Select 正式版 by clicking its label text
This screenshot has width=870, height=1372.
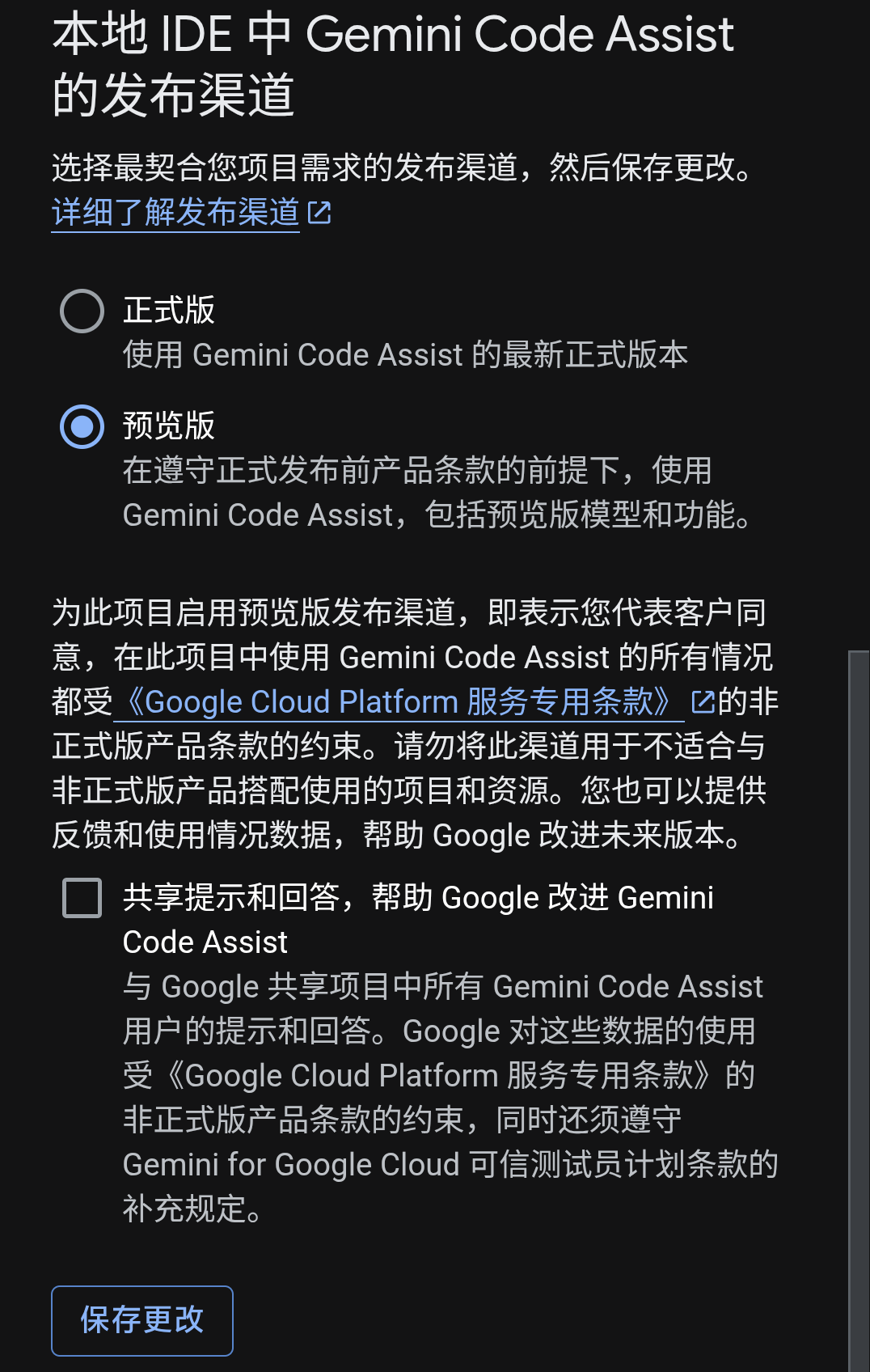click(x=168, y=311)
